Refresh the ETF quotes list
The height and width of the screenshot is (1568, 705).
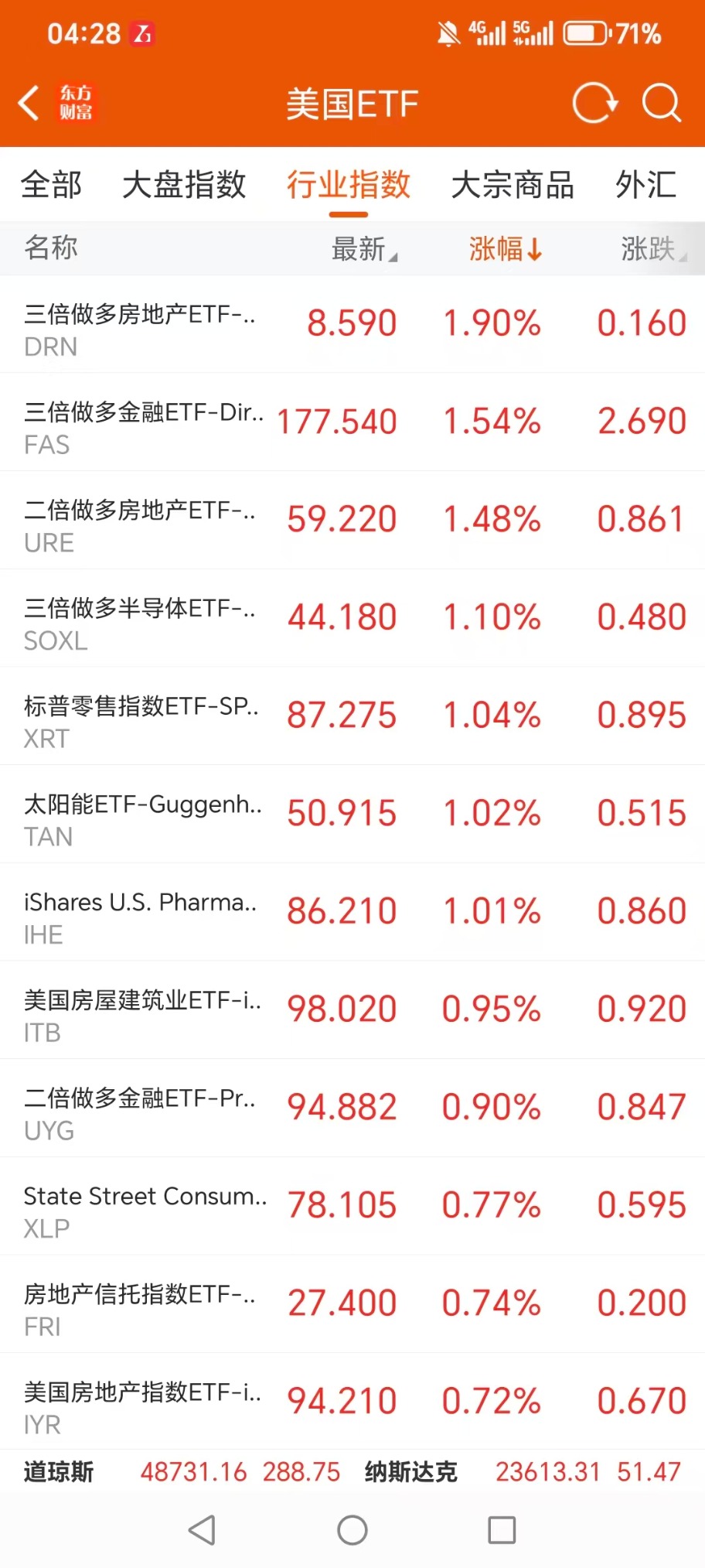[x=594, y=103]
